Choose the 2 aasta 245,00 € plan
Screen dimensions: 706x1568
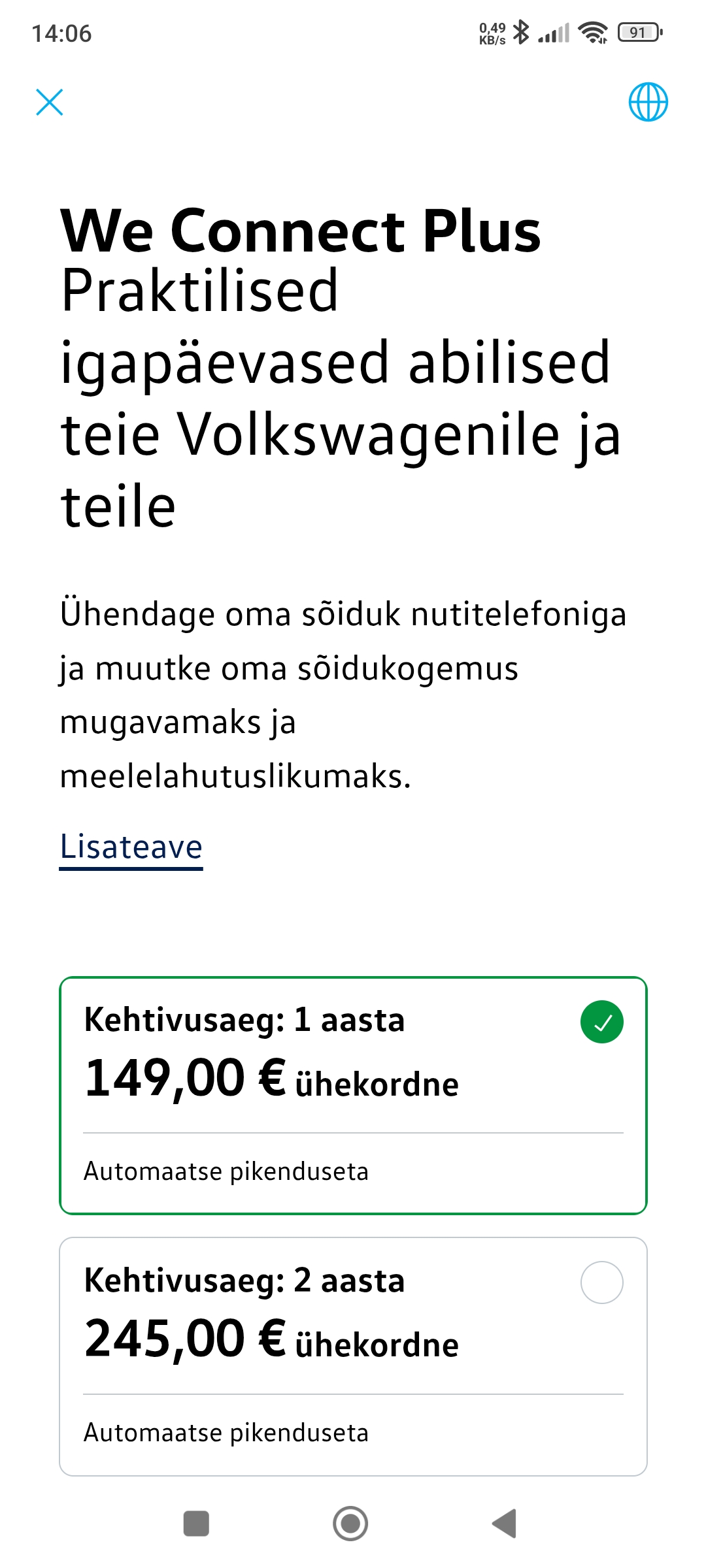point(353,1356)
